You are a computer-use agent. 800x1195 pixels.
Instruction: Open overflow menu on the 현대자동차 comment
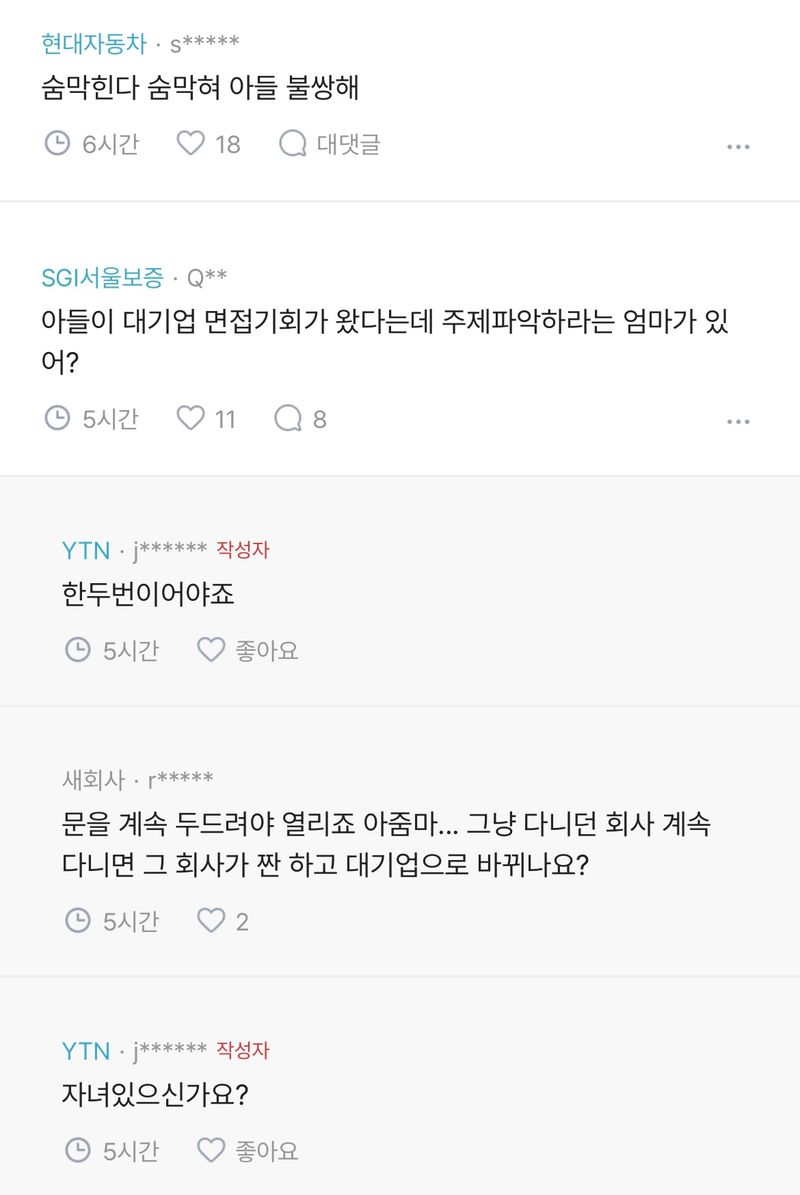point(738,147)
